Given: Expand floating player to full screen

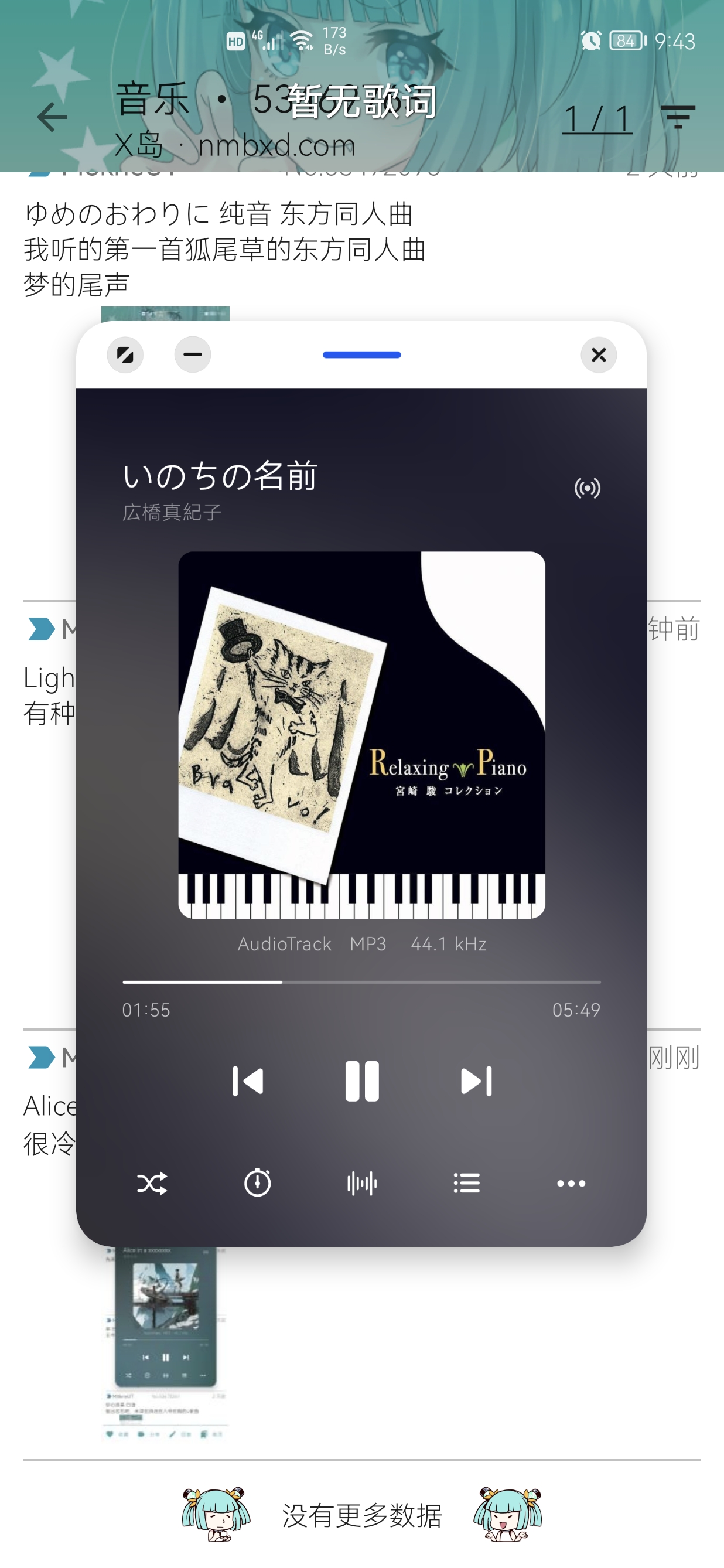Looking at the screenshot, I should [x=125, y=355].
